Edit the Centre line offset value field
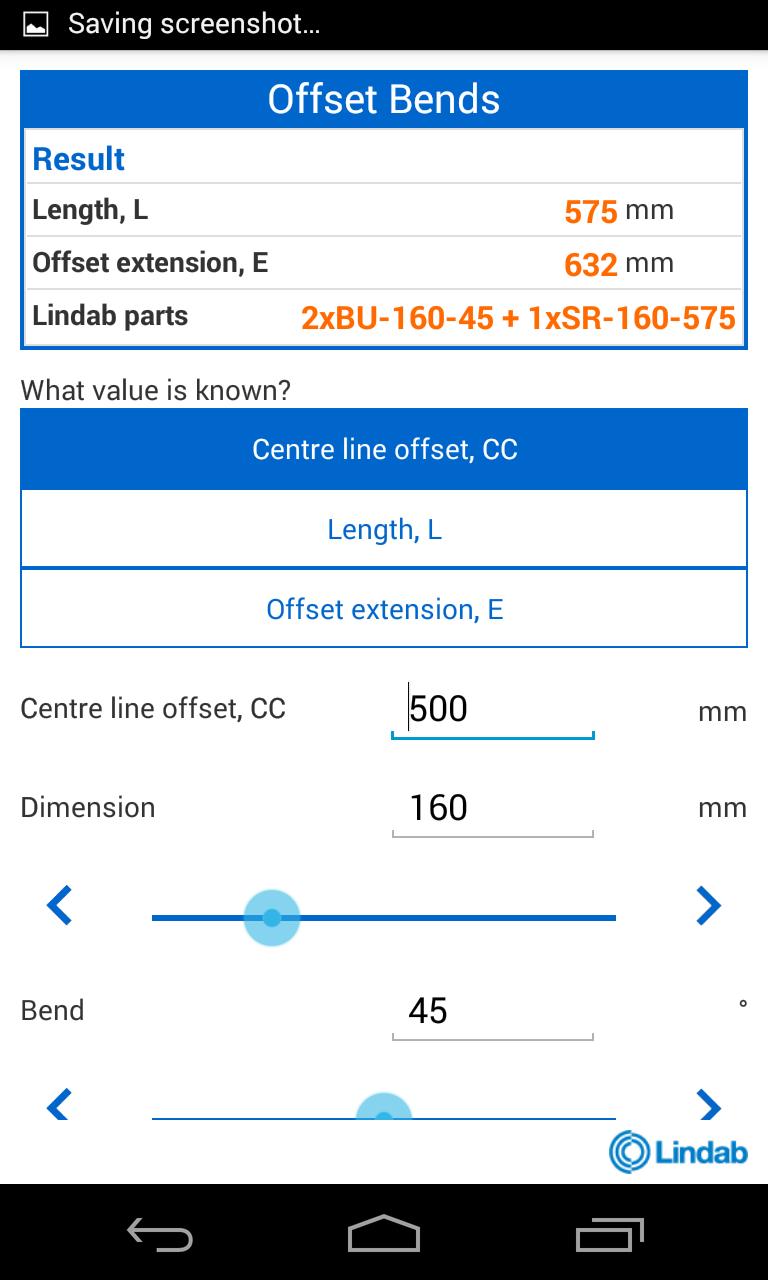Viewport: 768px width, 1280px height. click(x=492, y=709)
